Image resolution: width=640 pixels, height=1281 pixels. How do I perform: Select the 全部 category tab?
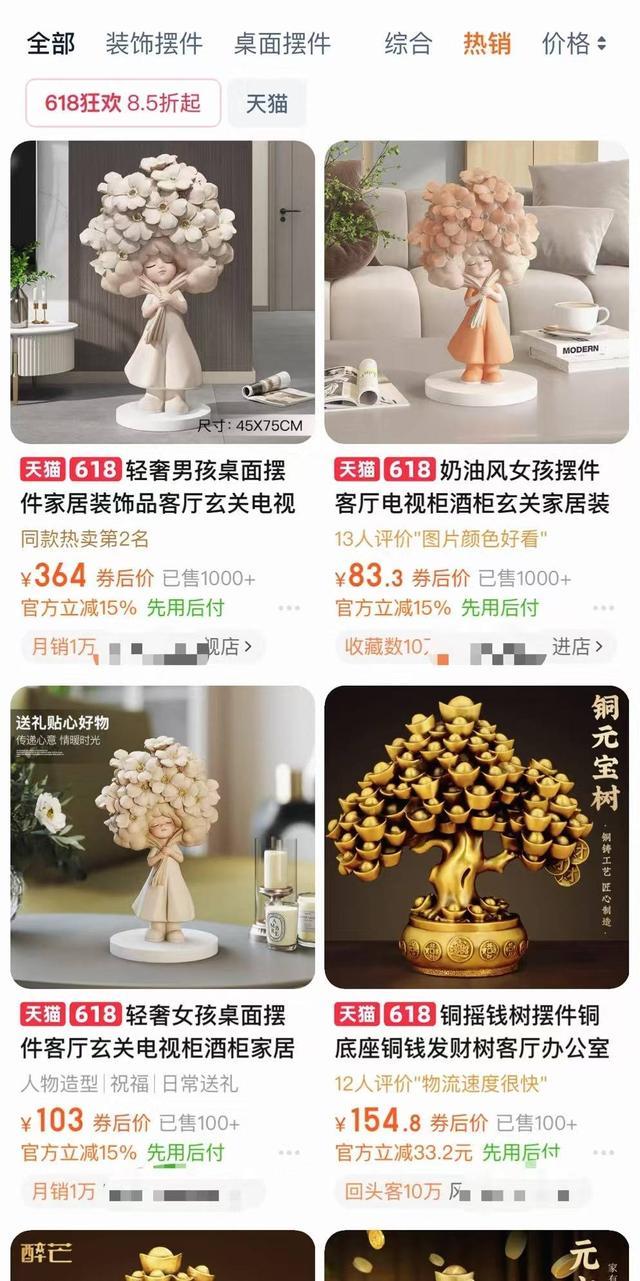pyautogui.click(x=51, y=44)
